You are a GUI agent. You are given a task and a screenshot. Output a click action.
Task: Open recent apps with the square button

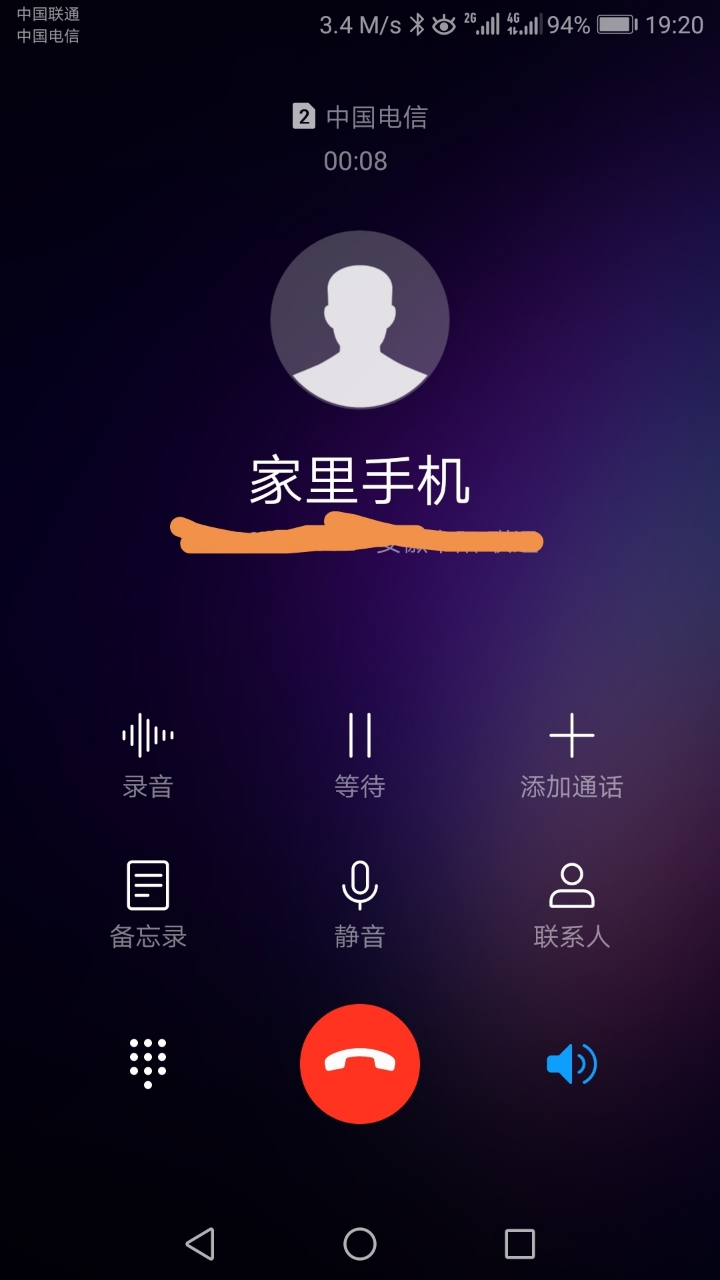pos(520,1244)
